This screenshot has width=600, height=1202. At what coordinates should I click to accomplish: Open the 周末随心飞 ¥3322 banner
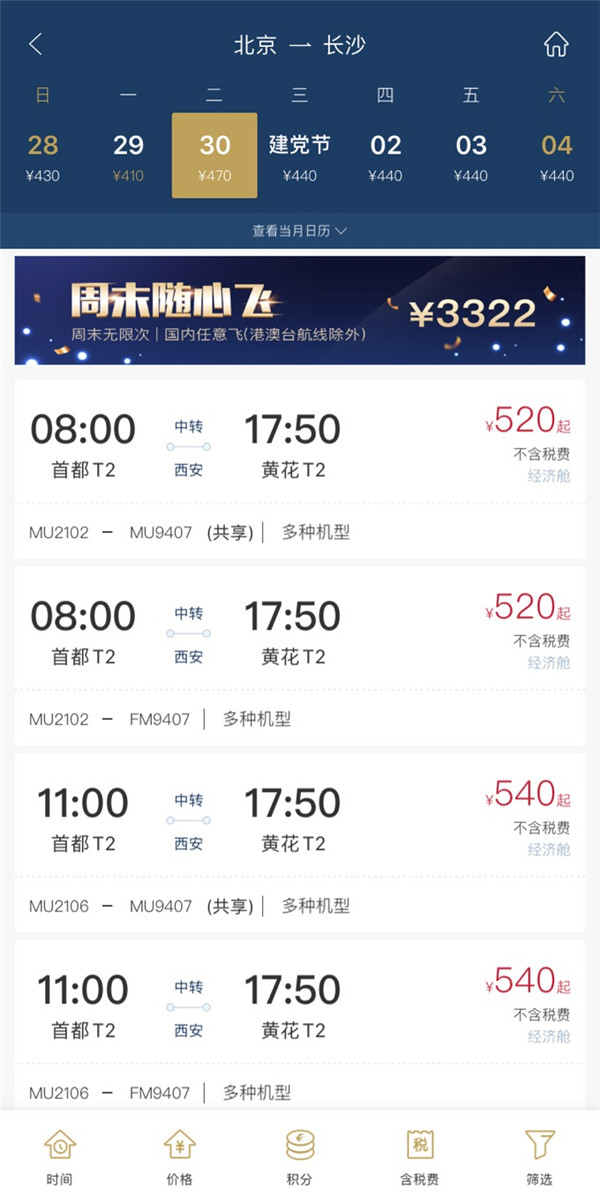pyautogui.click(x=300, y=311)
